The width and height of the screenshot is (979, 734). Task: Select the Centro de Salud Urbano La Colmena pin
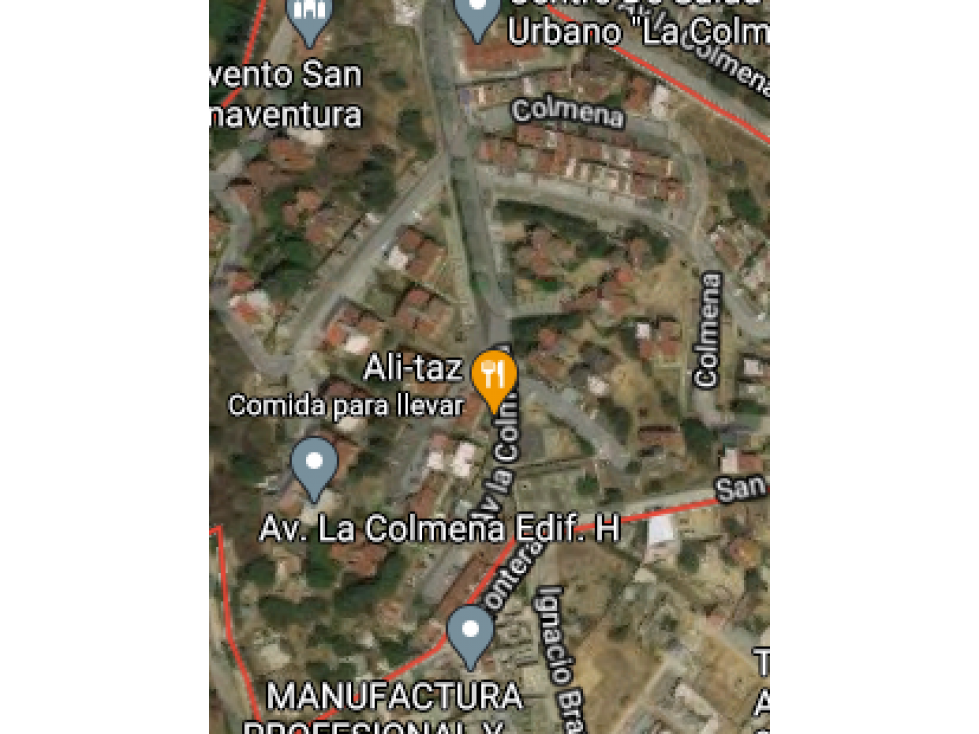(477, 14)
